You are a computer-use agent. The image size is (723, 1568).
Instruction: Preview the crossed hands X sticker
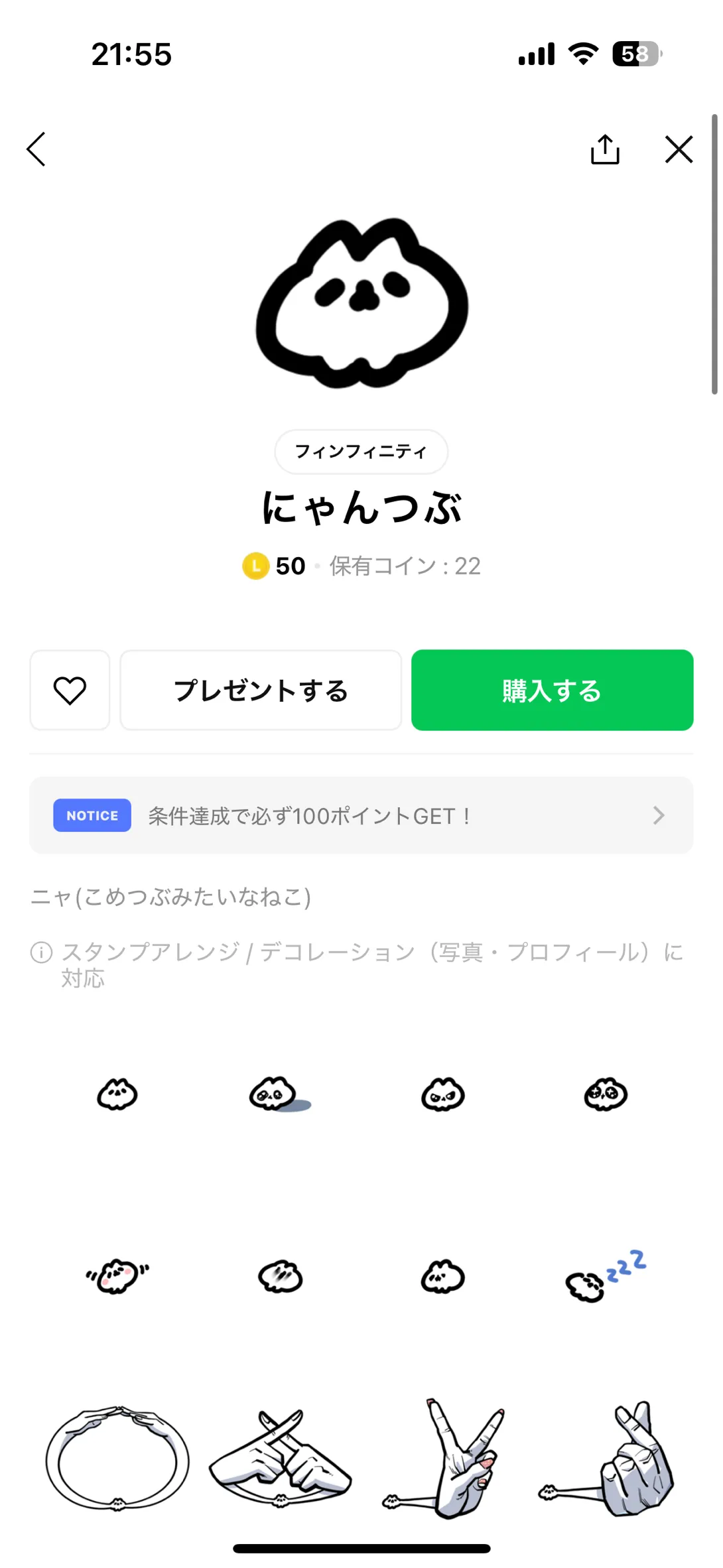(x=280, y=1459)
